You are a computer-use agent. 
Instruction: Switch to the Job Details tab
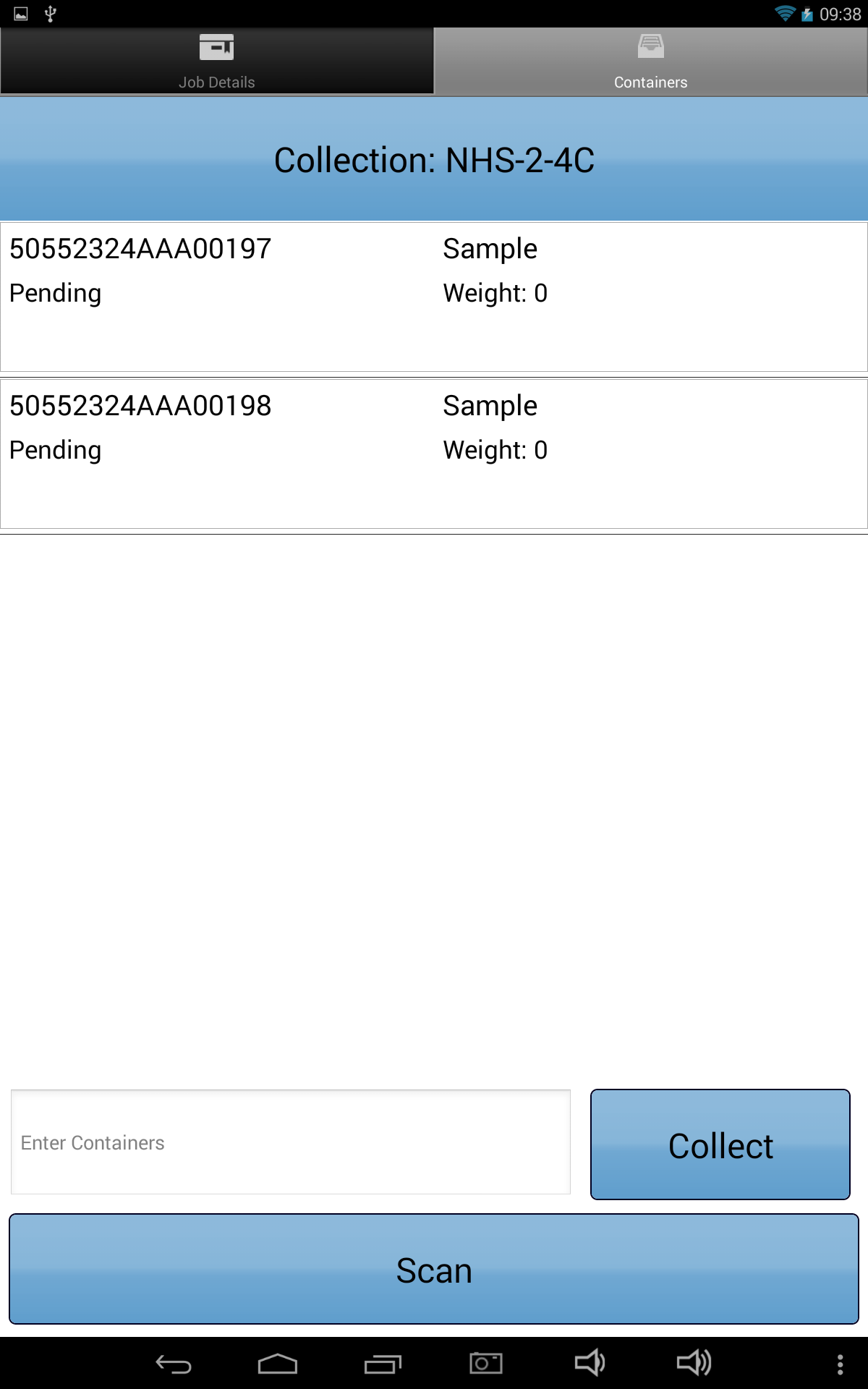[217, 61]
